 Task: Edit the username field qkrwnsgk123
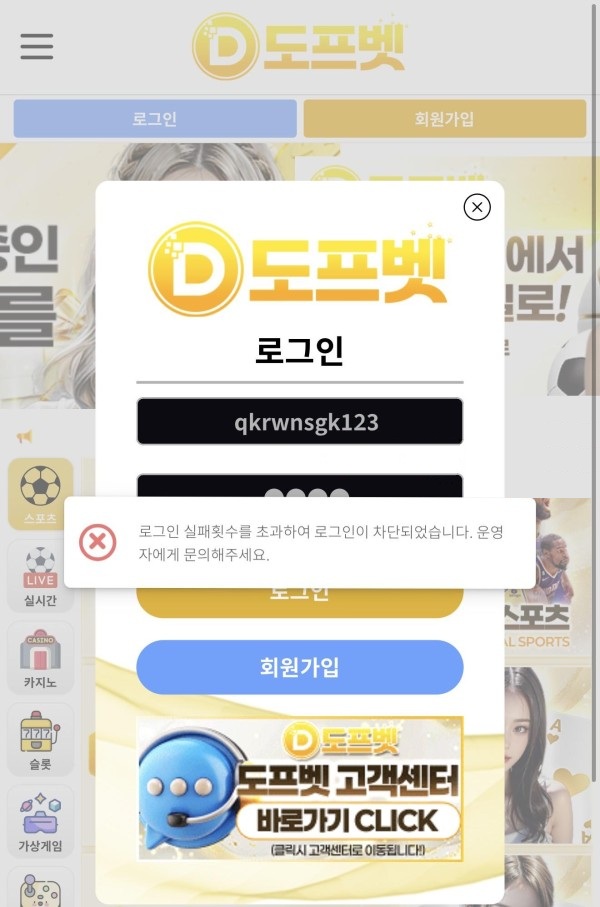pos(300,422)
